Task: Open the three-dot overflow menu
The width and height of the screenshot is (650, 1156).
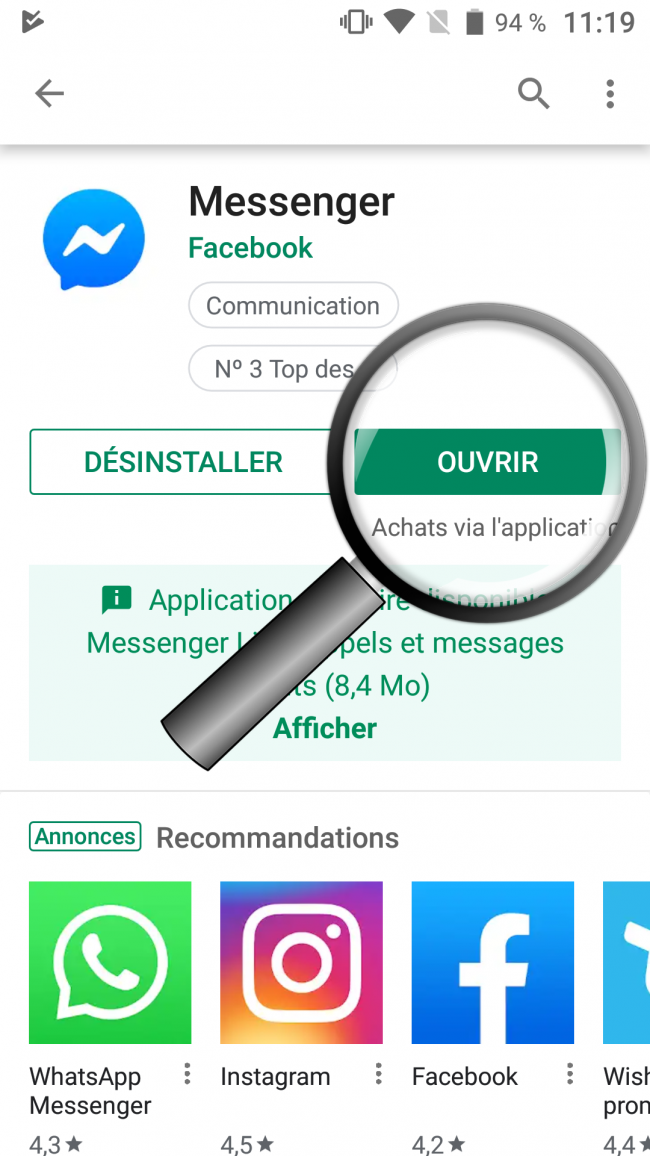Action: pyautogui.click(x=610, y=94)
